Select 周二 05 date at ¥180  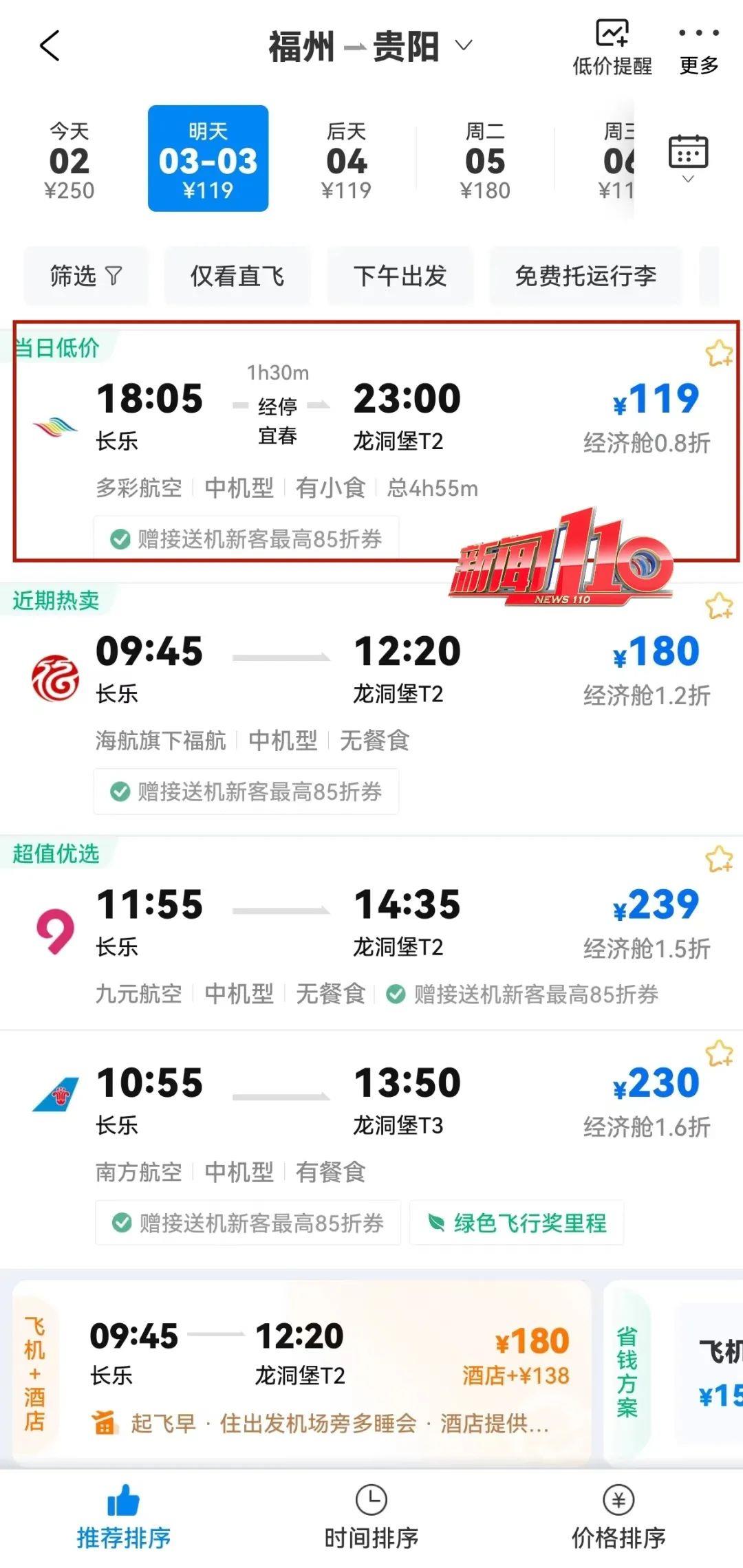tap(485, 160)
